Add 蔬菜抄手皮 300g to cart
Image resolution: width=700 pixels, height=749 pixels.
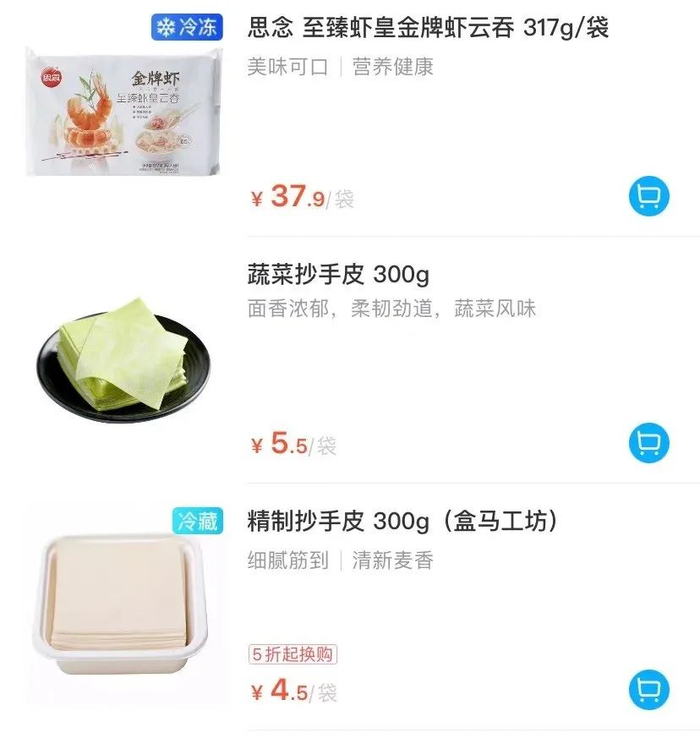point(648,443)
